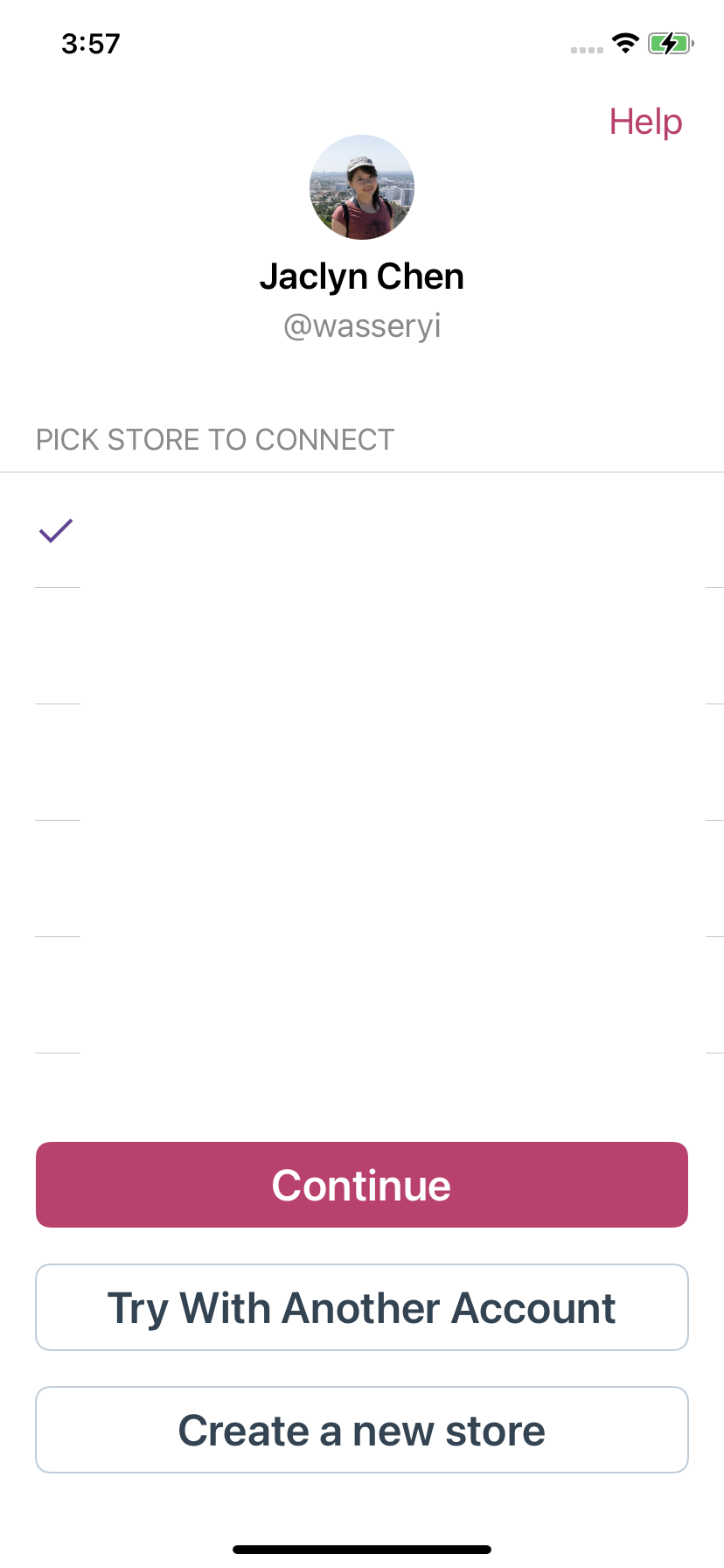Open the Help link
Image resolution: width=724 pixels, height=1568 pixels.
coord(645,122)
